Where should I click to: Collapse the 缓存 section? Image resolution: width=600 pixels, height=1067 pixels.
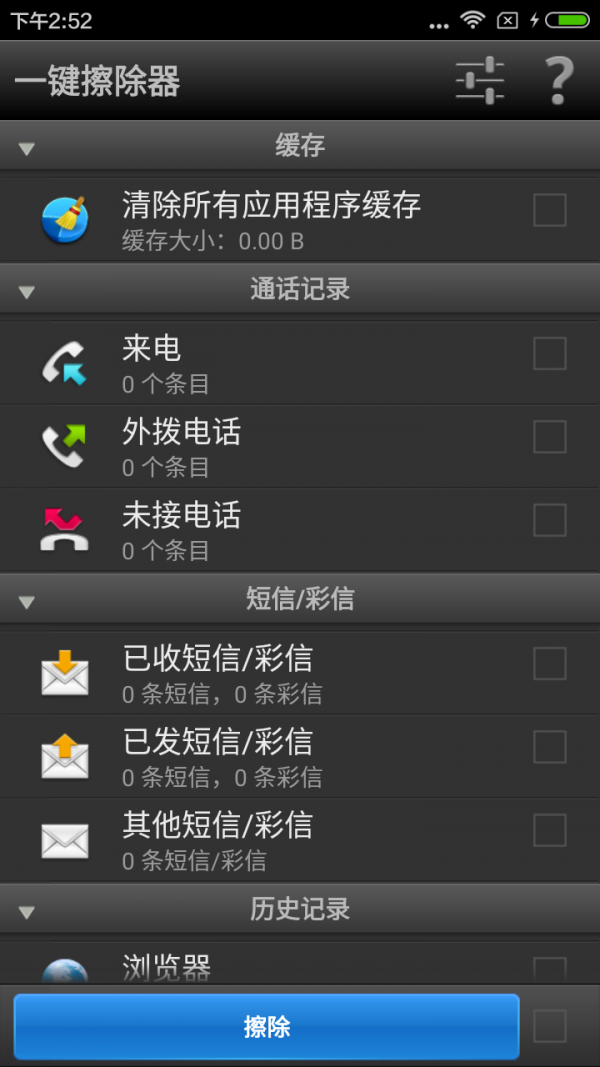click(x=27, y=148)
